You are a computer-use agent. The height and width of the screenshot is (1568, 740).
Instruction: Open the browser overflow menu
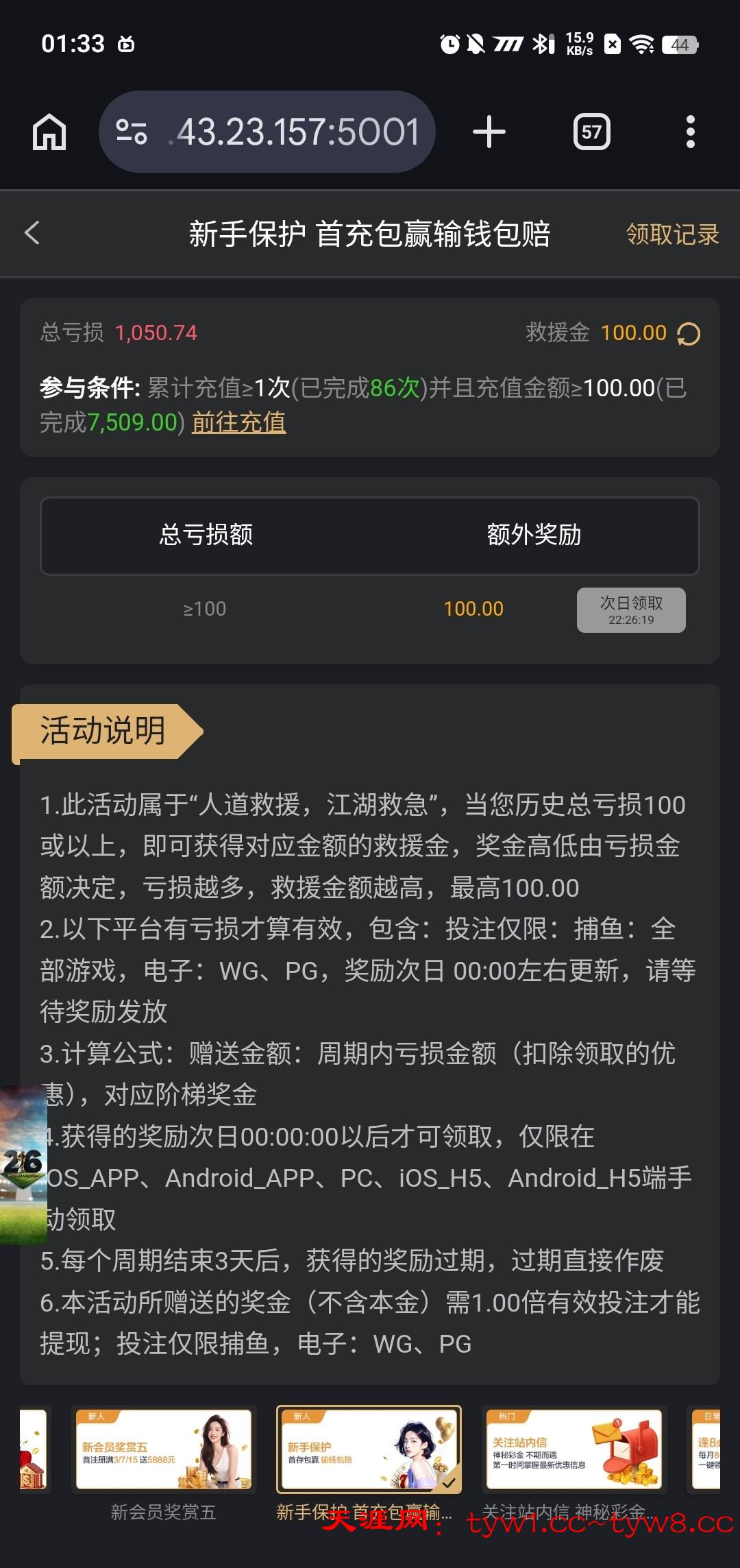690,132
